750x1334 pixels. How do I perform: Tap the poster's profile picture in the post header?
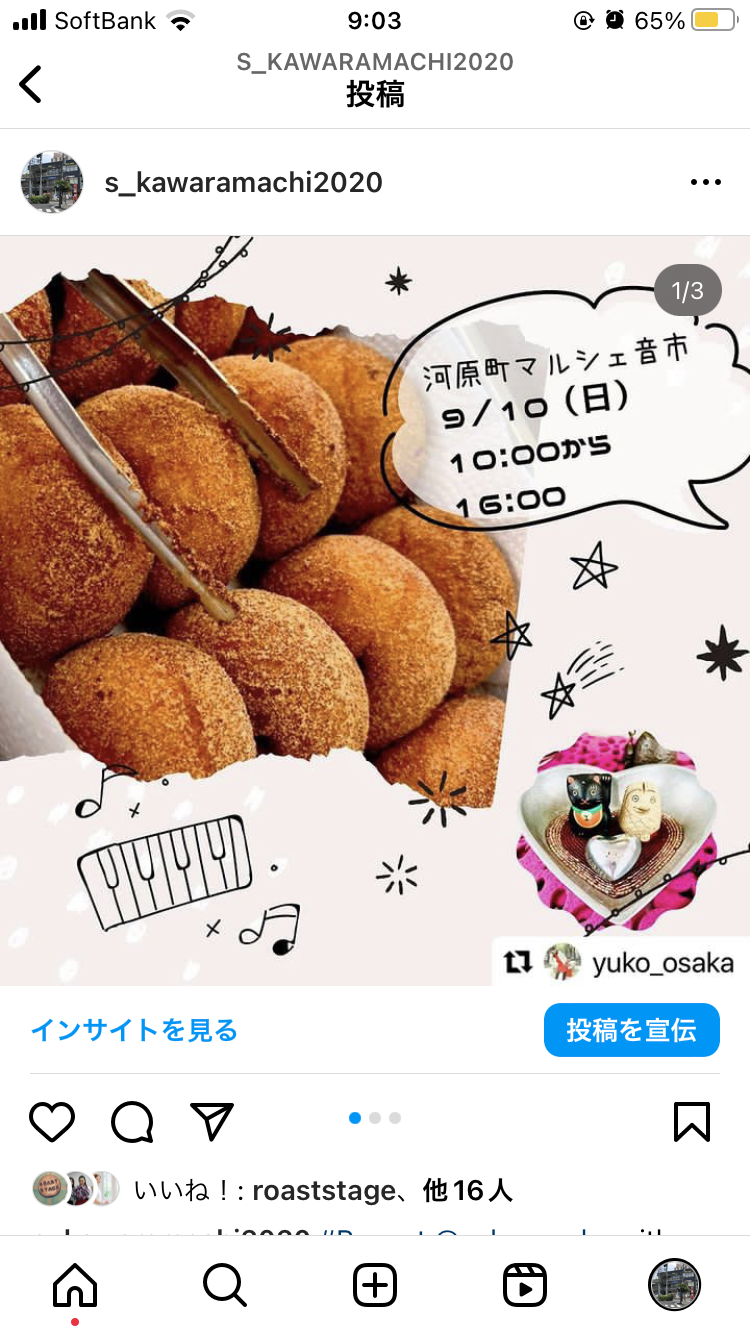52,182
